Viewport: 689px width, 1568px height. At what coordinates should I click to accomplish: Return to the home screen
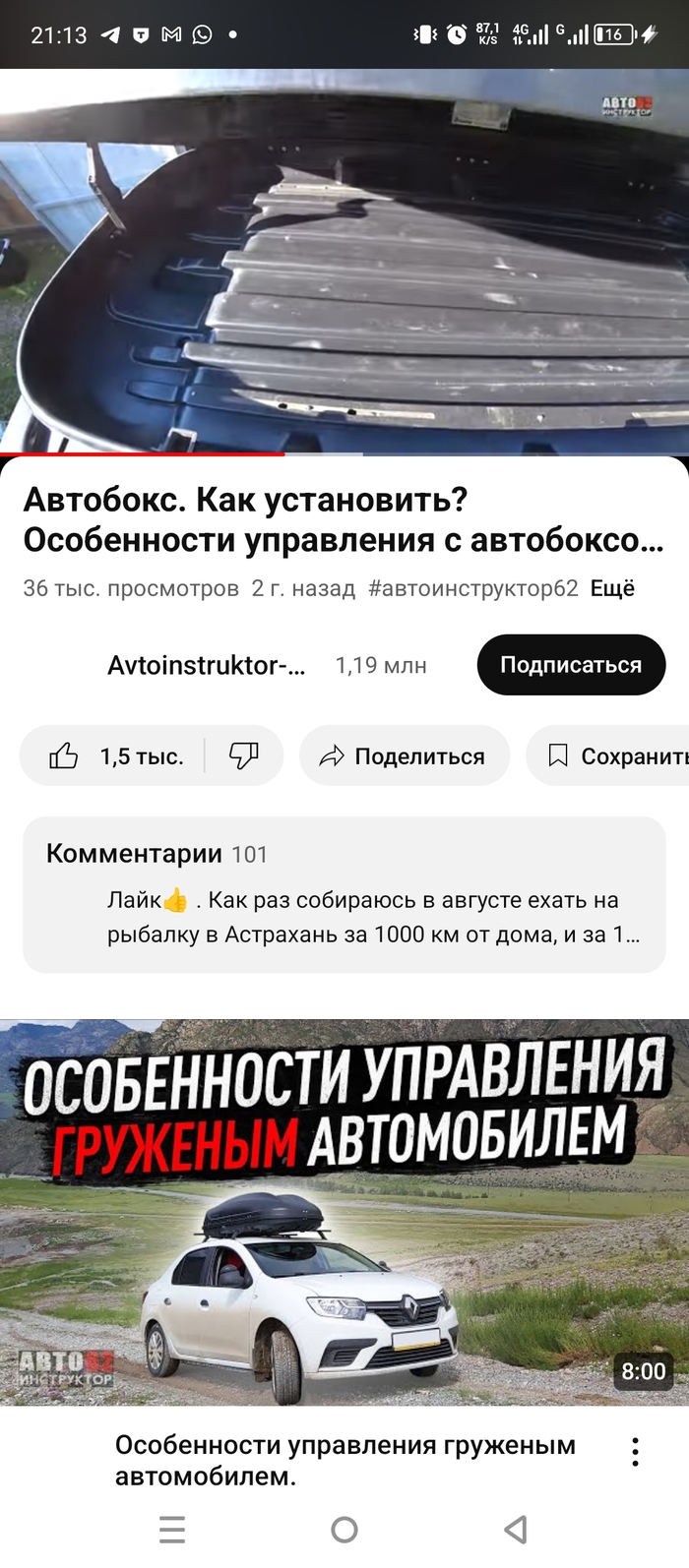coord(344,1529)
